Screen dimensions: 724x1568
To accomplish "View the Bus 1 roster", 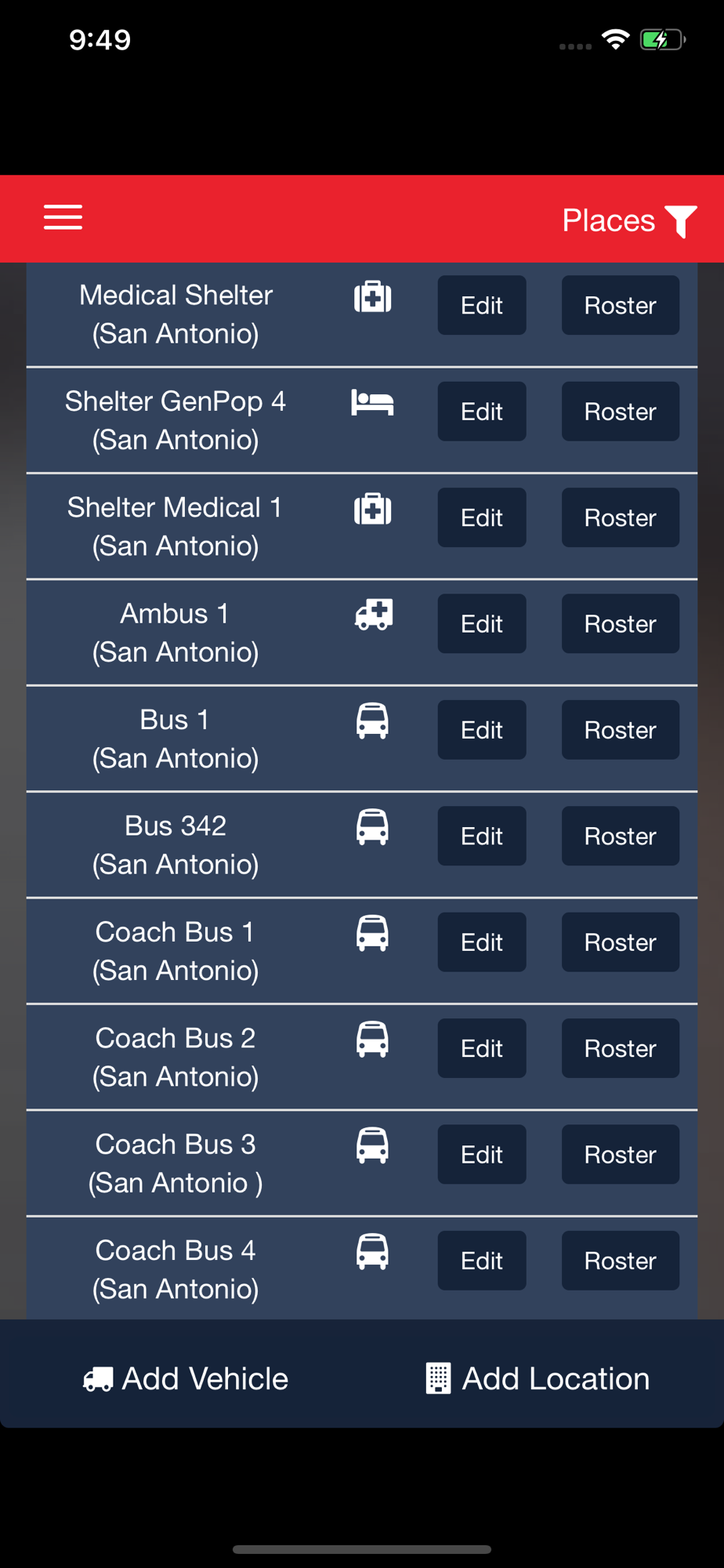I will [620, 730].
